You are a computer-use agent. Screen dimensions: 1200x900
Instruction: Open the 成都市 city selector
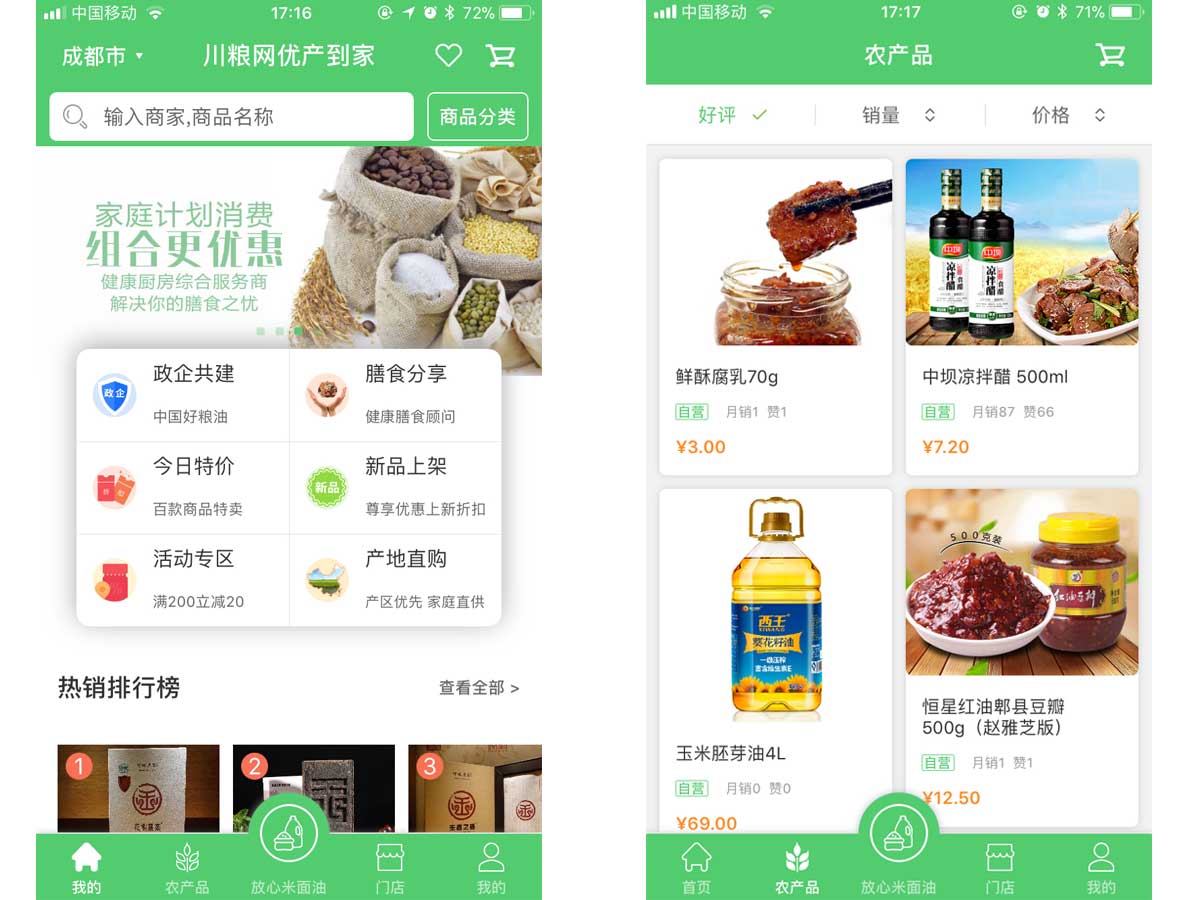(x=102, y=56)
